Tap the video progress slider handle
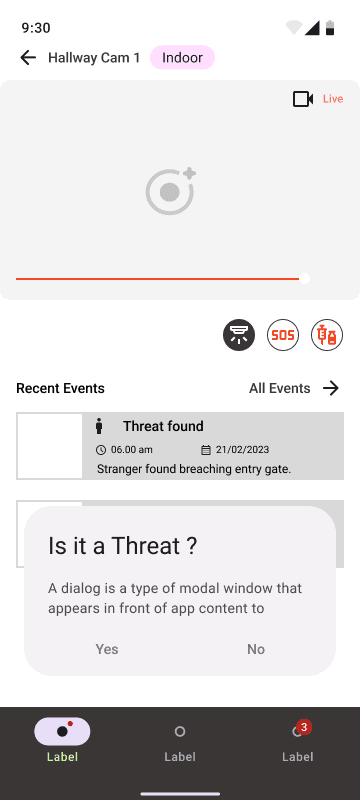 [x=304, y=279]
